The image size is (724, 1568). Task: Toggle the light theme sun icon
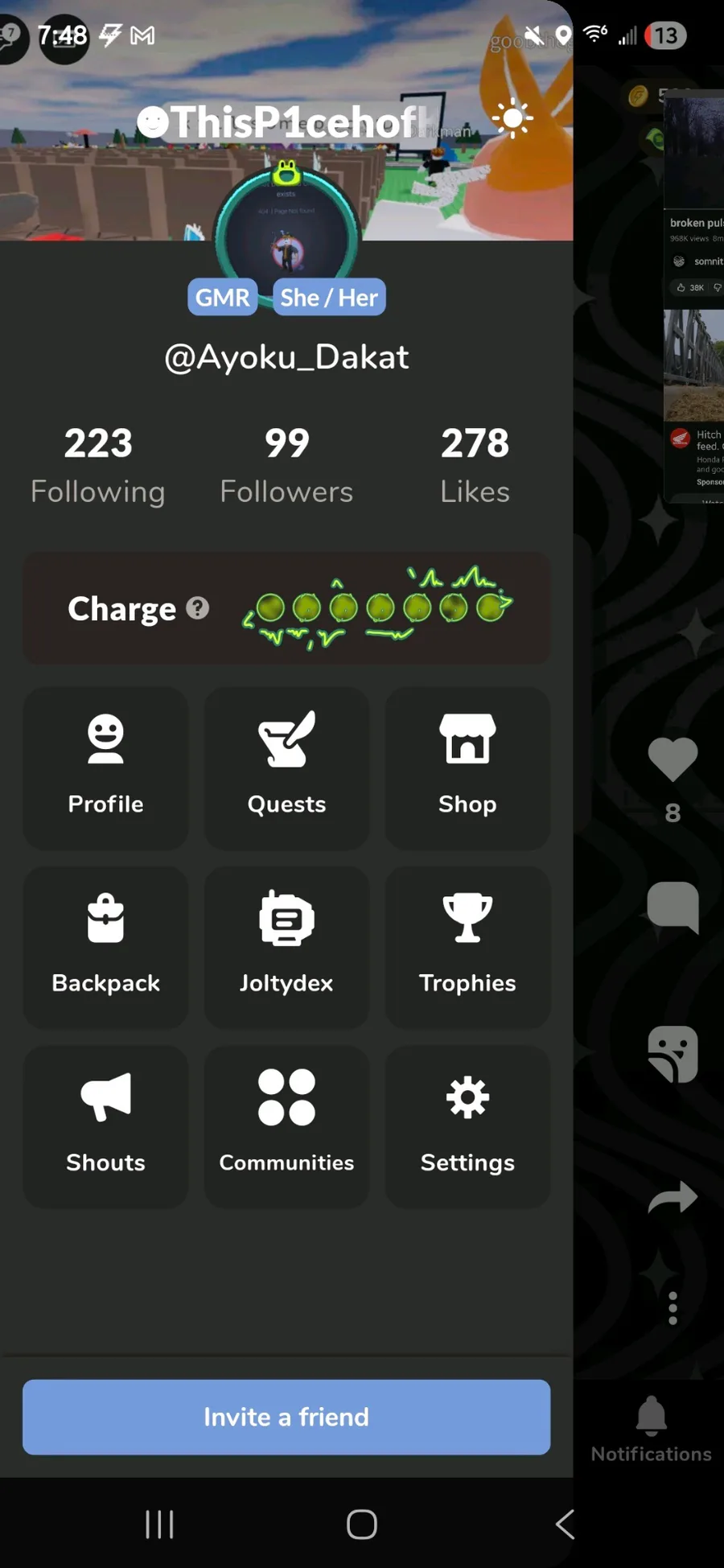pyautogui.click(x=512, y=119)
